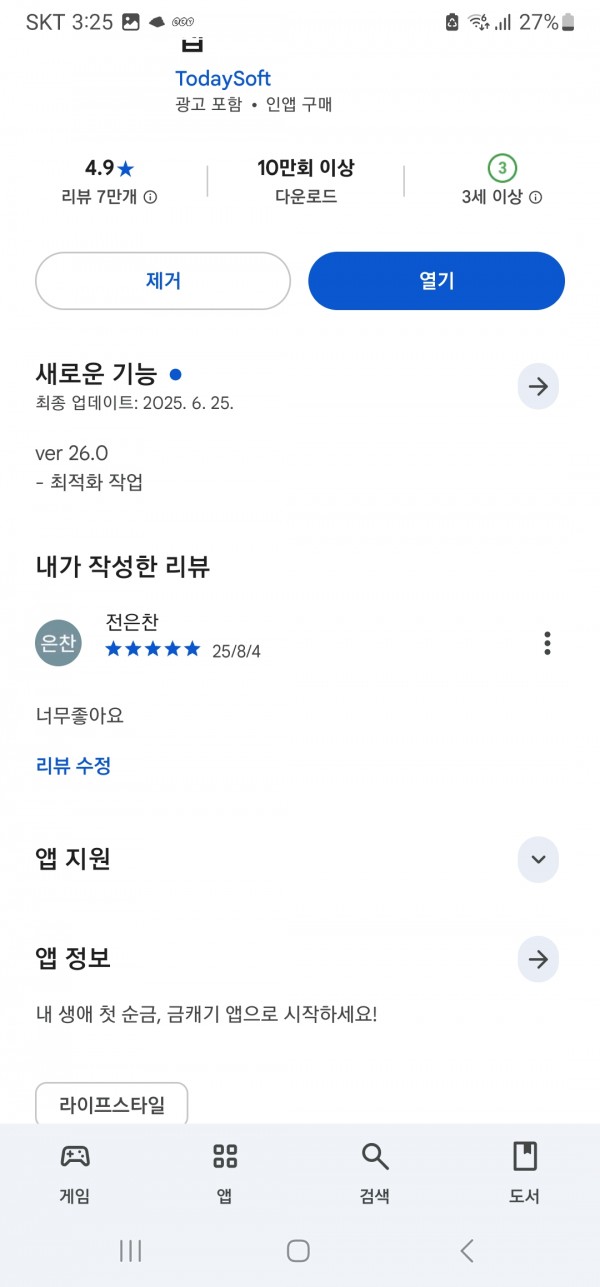Open the 새로운 기능 arrow
Screen dimensions: 600x1287
click(538, 387)
